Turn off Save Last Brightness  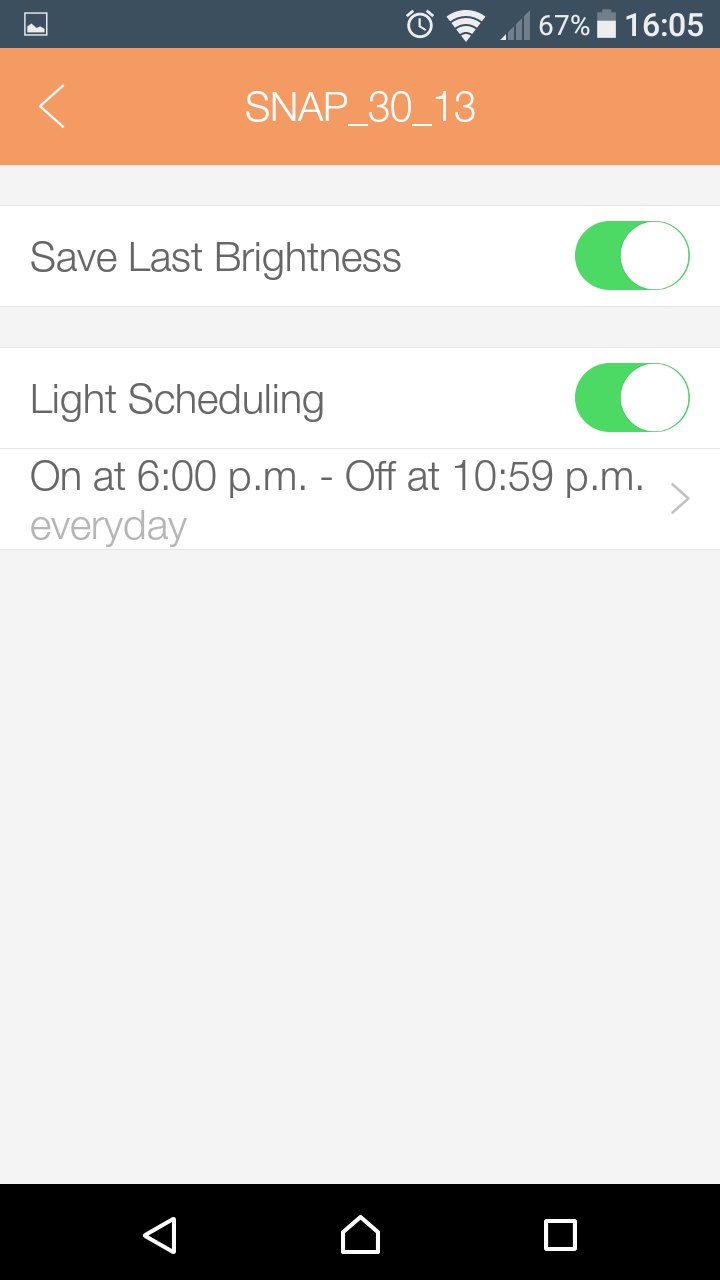(632, 256)
